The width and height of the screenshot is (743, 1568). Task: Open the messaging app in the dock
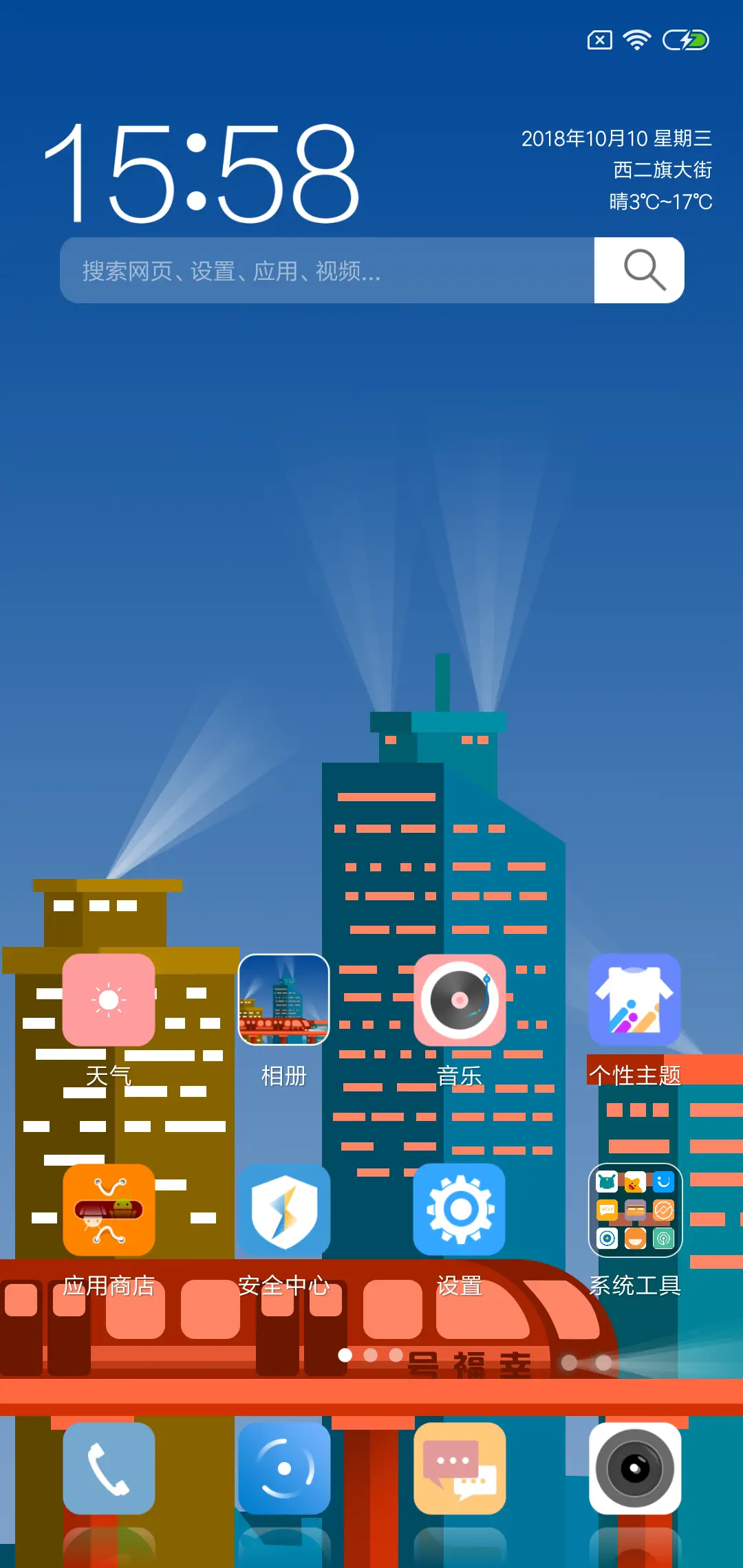point(460,1468)
